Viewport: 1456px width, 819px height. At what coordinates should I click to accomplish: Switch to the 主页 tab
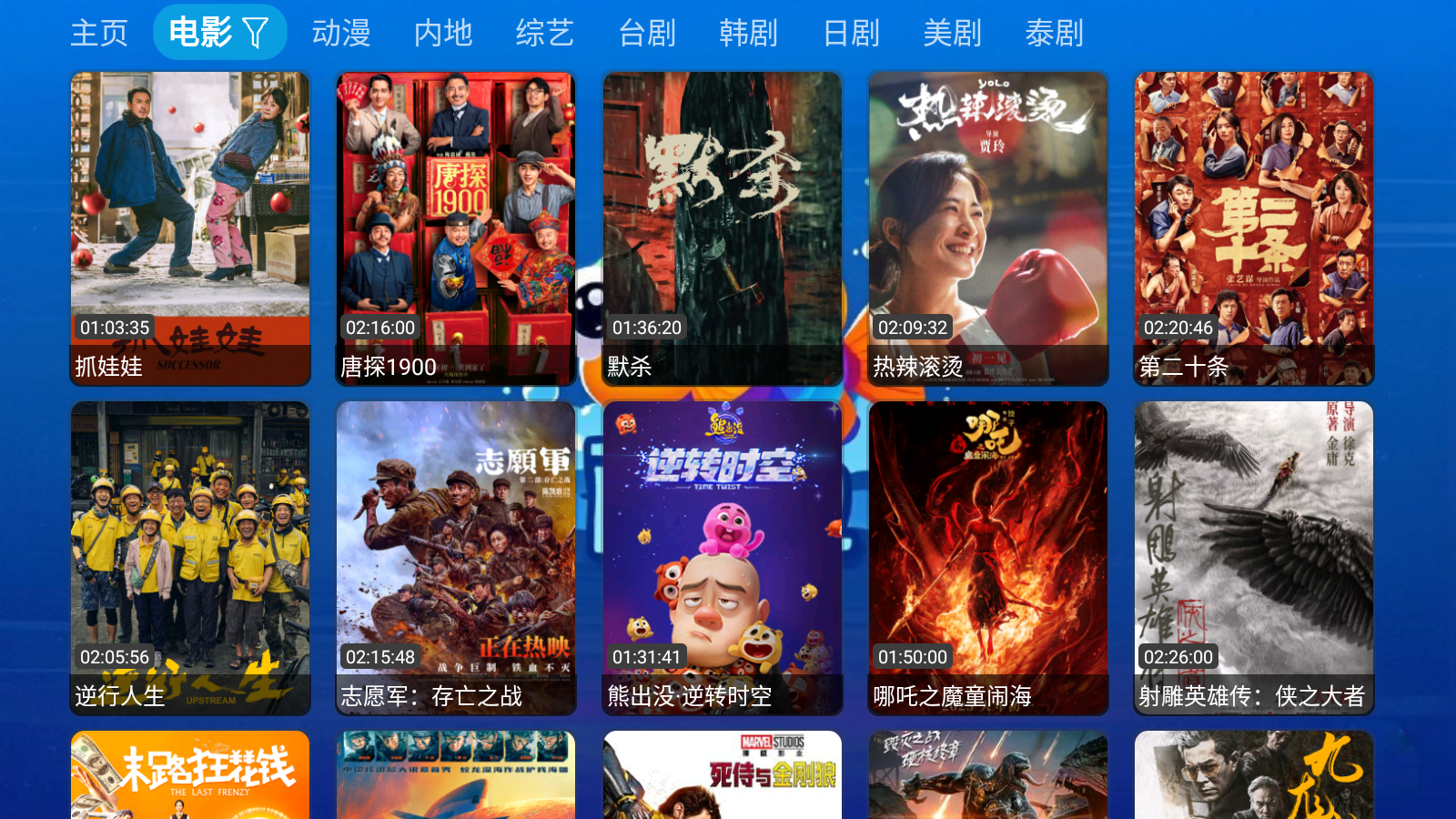click(x=99, y=34)
